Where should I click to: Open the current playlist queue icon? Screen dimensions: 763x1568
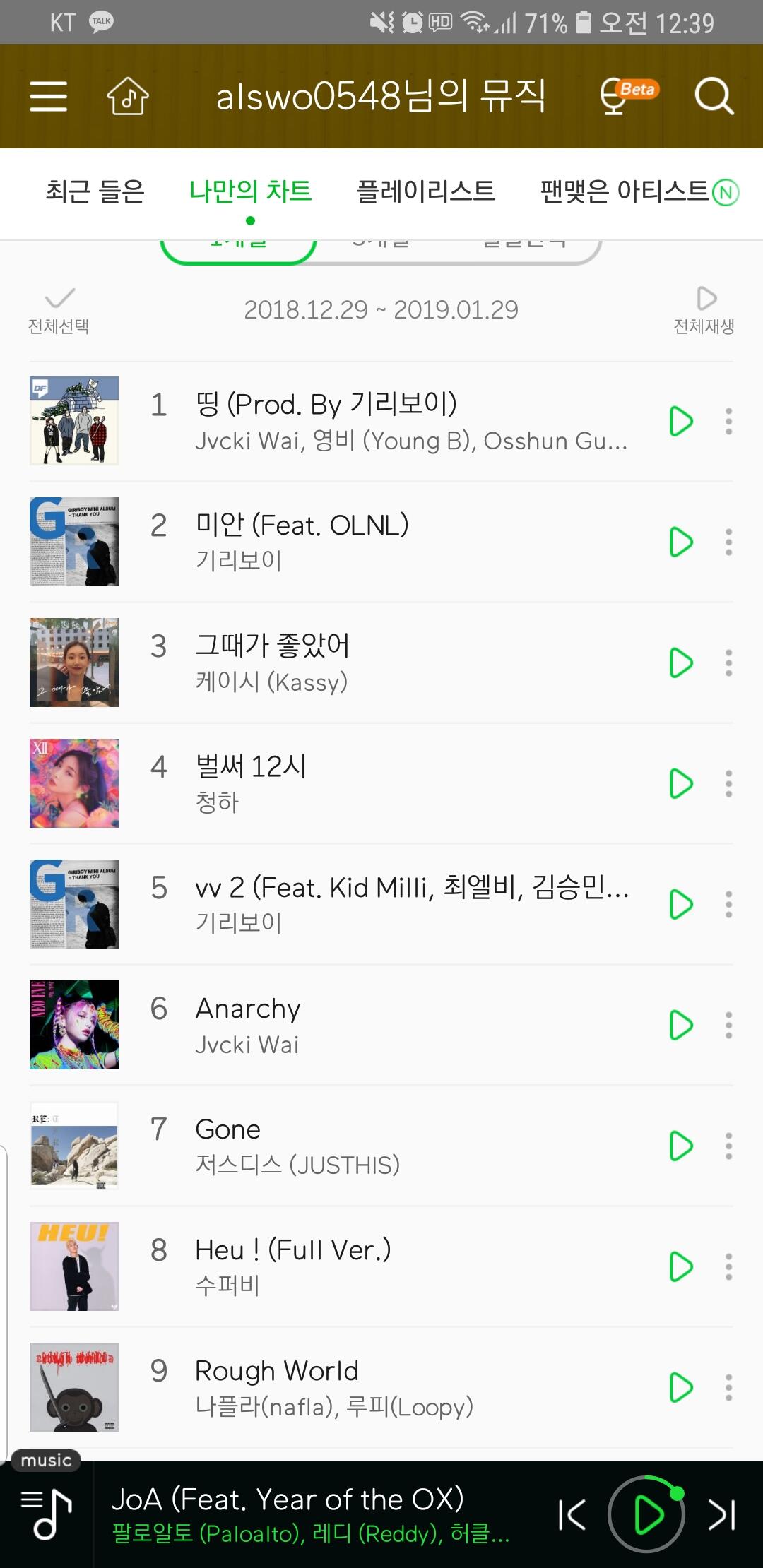47,1514
